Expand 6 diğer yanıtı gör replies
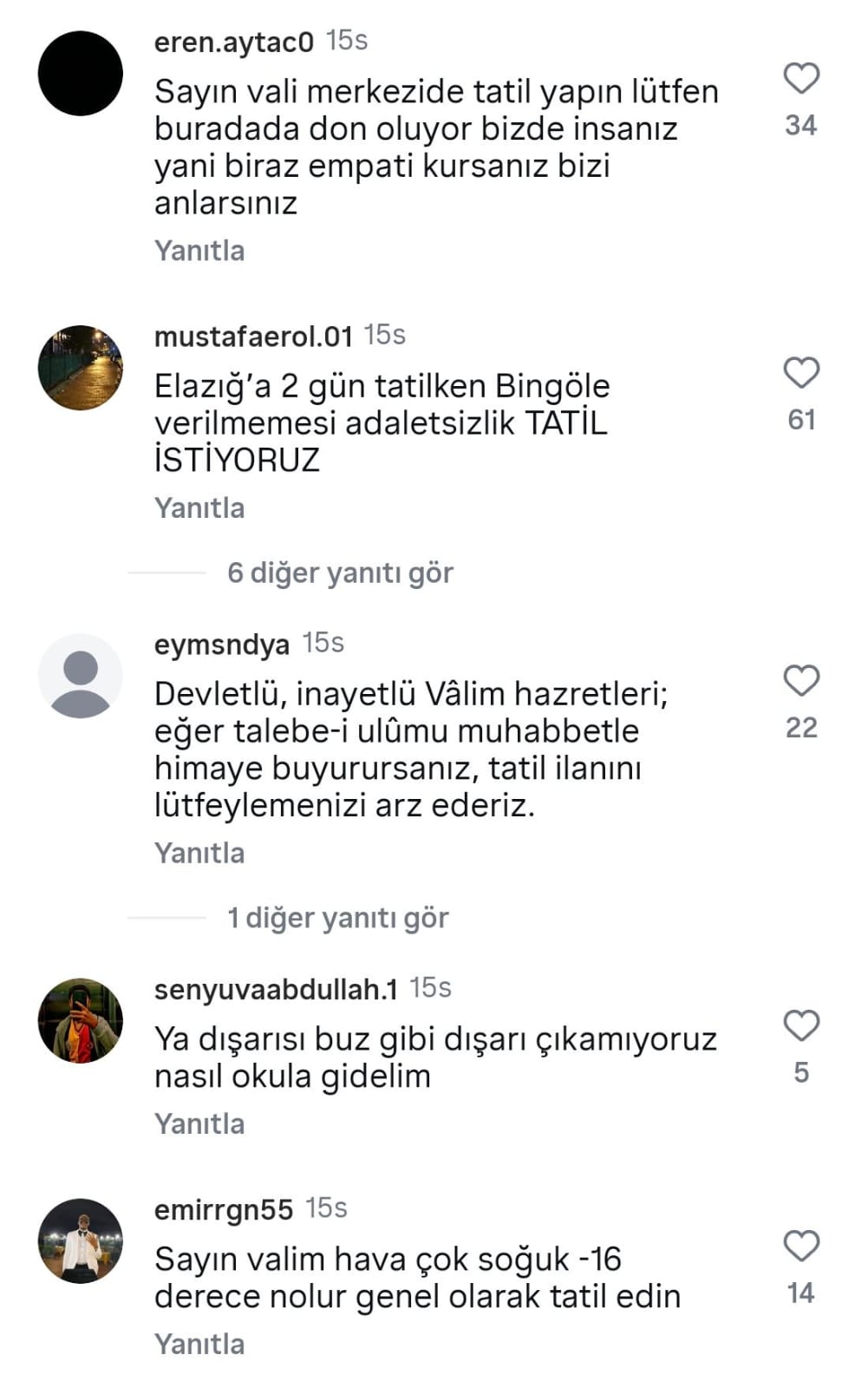Screen dimensions: 868x1388 [340, 573]
